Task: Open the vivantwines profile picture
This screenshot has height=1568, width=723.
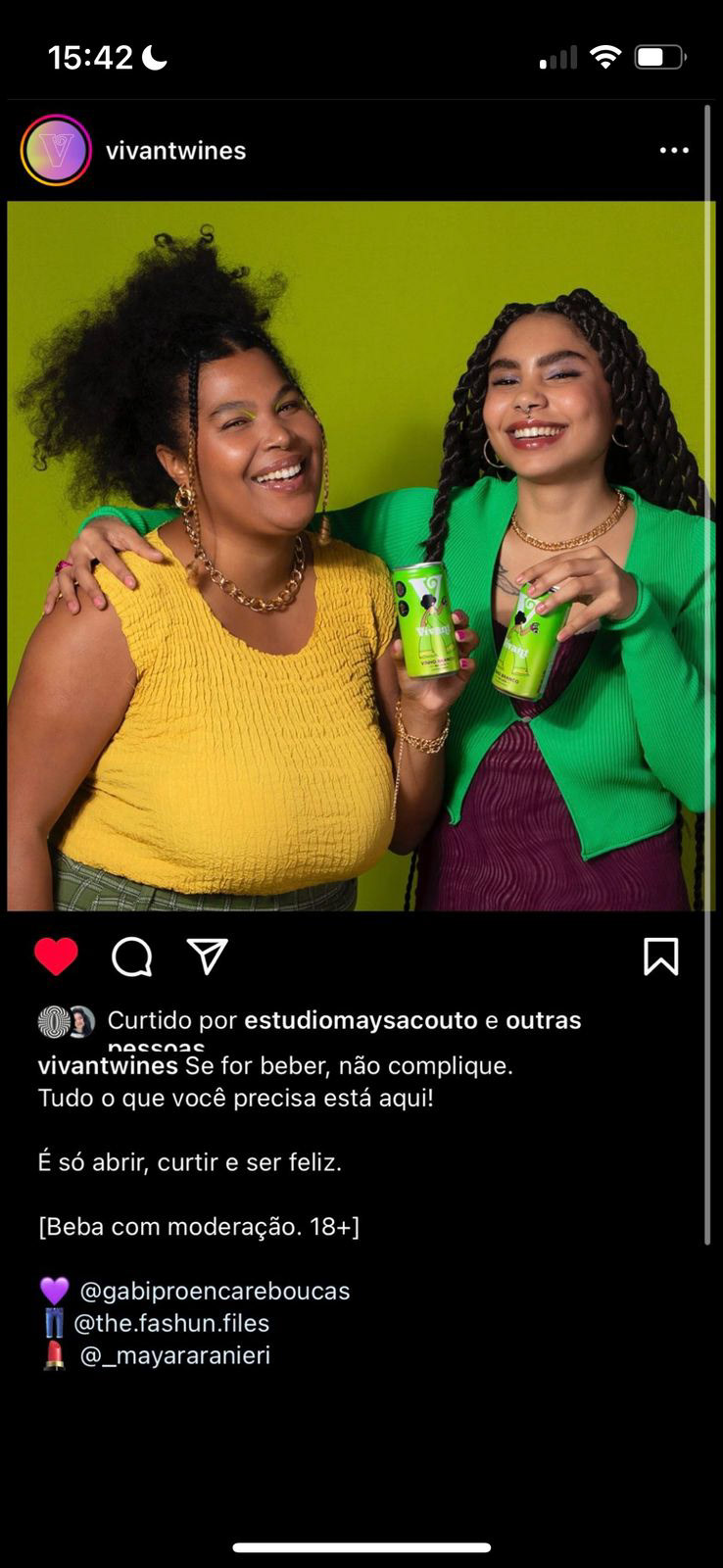Action: point(56,150)
